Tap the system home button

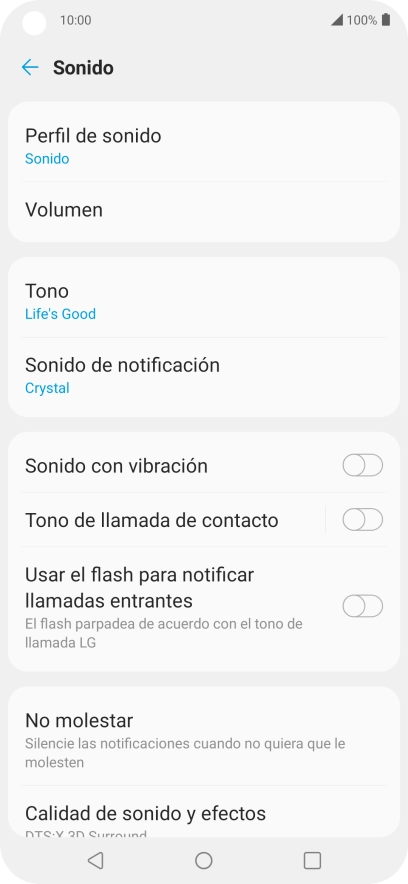[x=203, y=860]
